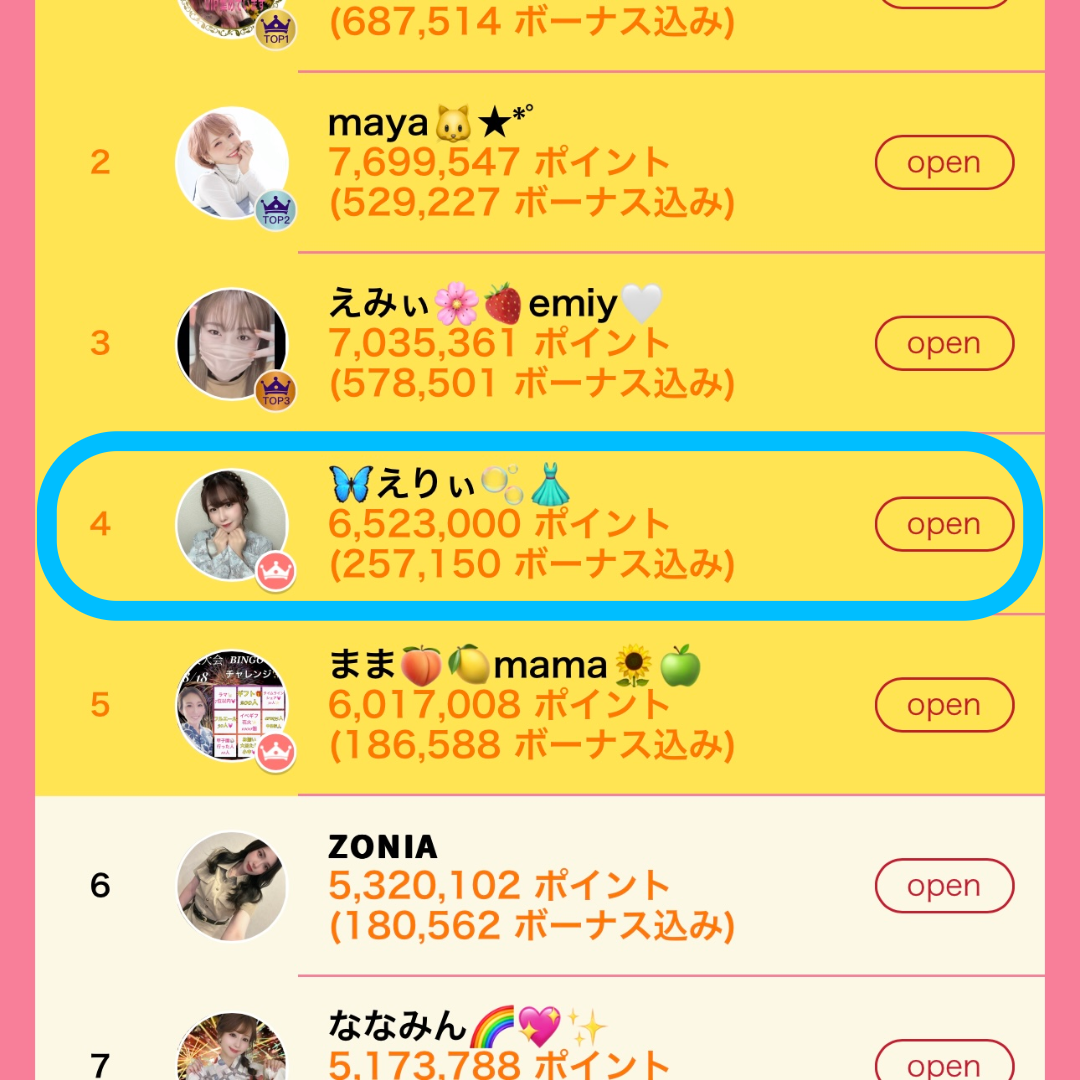The width and height of the screenshot is (1080, 1080).
Task: Tap えりぃ's profile avatar
Action: (232, 525)
